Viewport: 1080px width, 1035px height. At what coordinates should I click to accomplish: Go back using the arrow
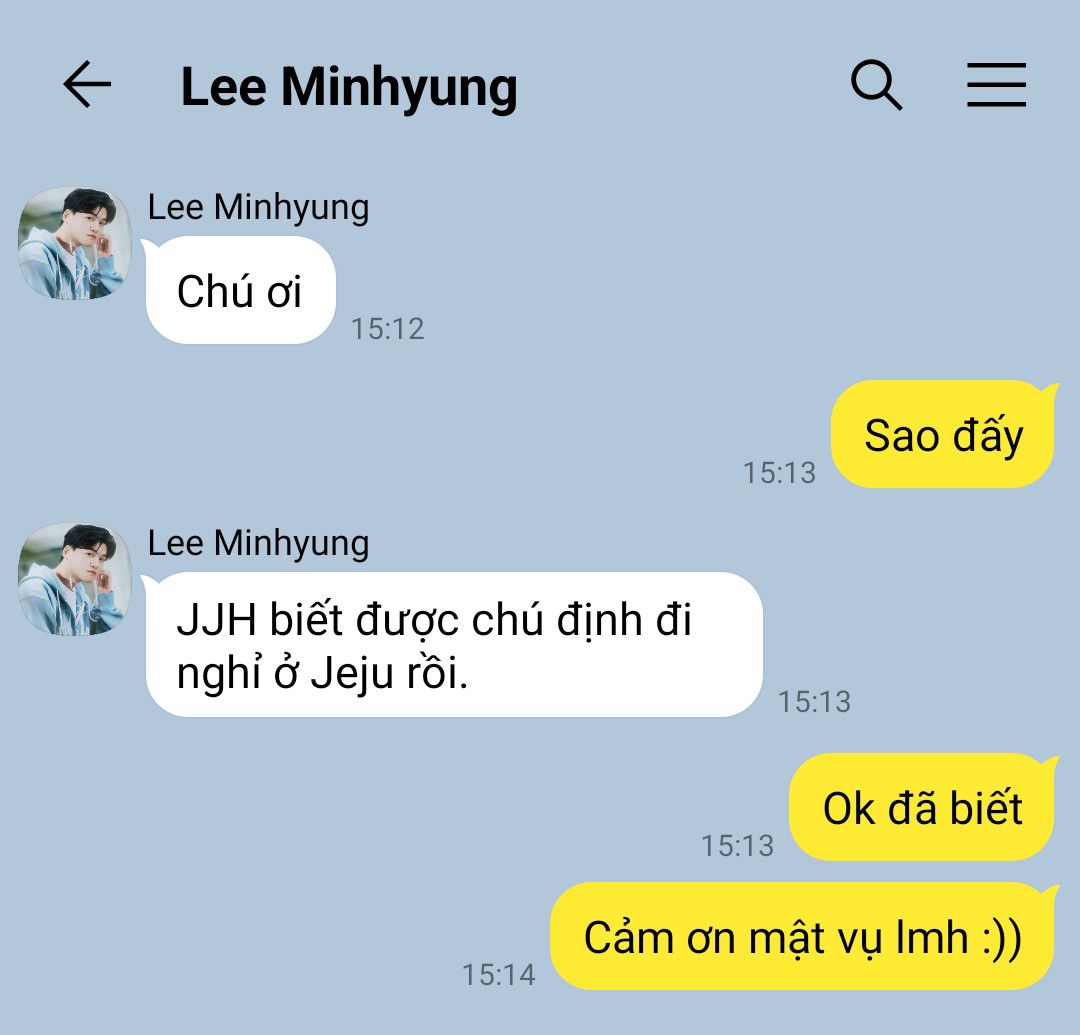point(87,85)
